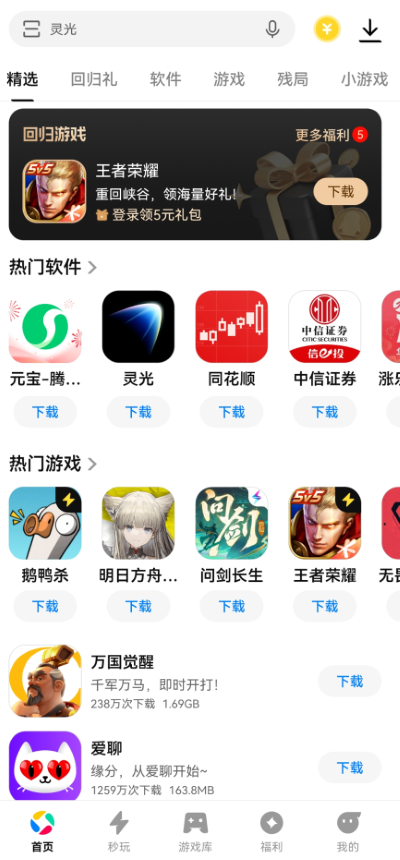Expand the 热门游戏 section
400x860 pixels.
(x=53, y=463)
